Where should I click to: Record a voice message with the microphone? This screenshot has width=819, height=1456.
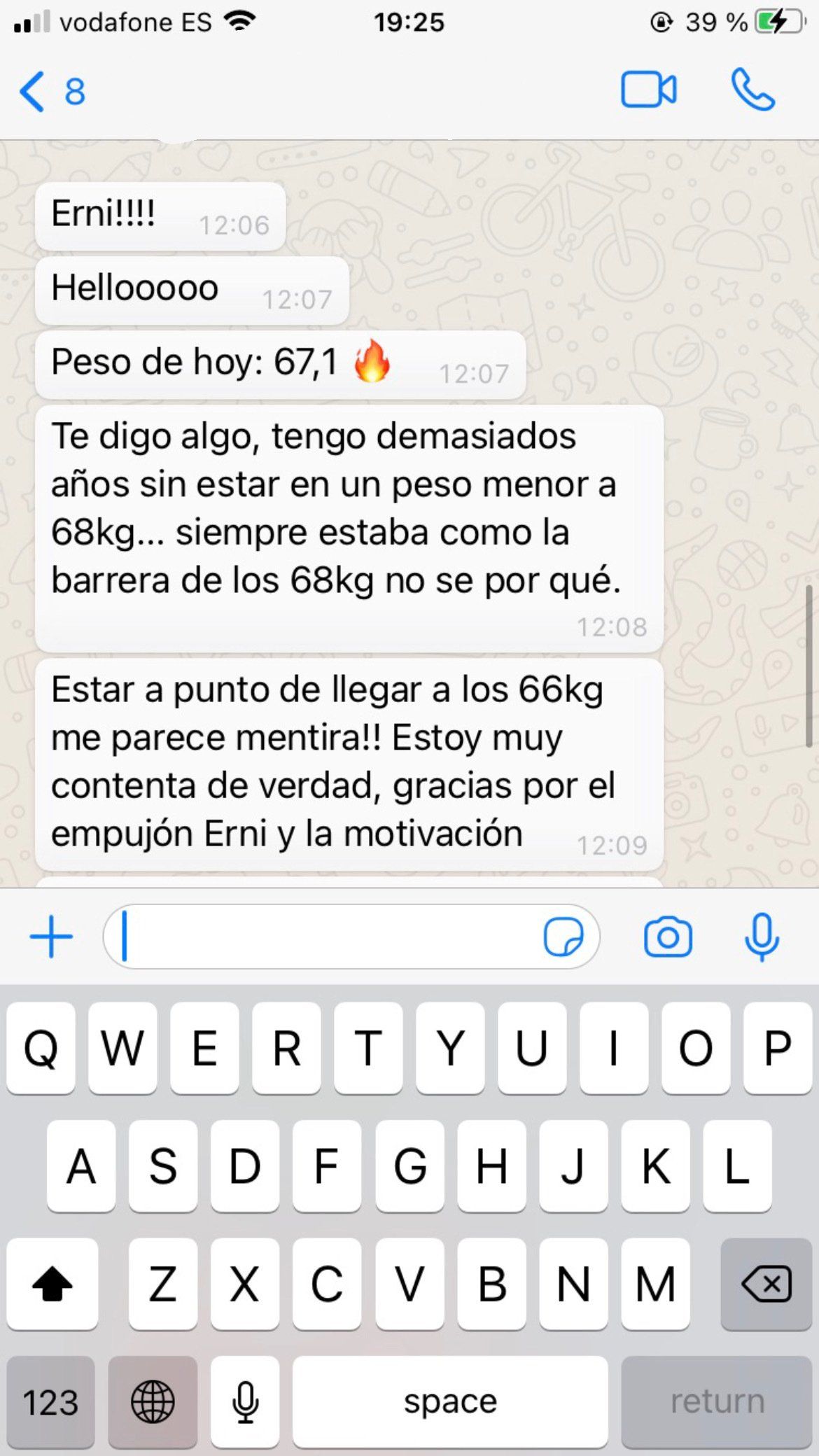click(x=762, y=937)
